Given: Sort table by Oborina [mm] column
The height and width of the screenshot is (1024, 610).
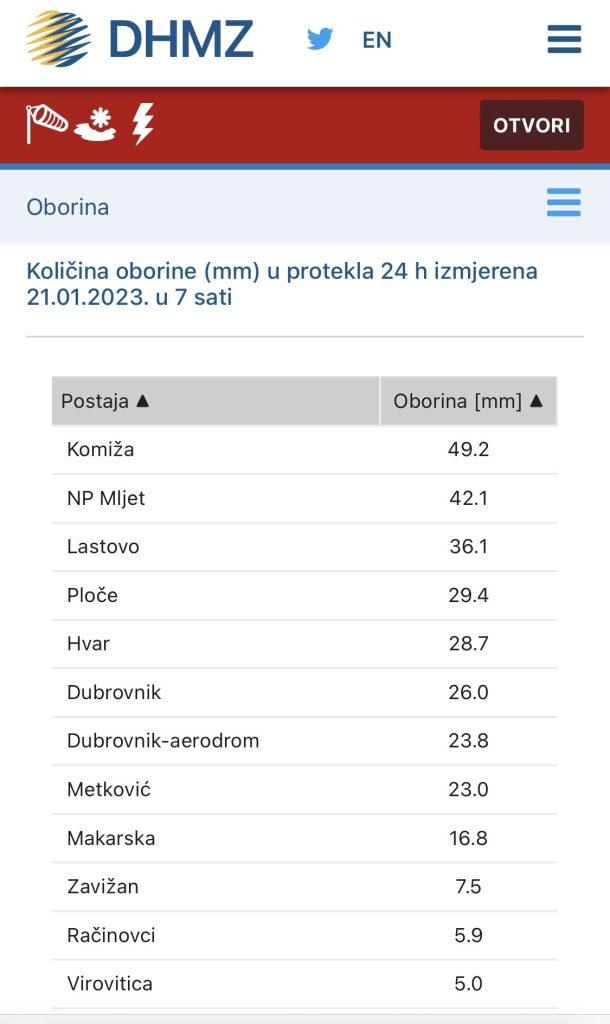Looking at the screenshot, I should pyautogui.click(x=468, y=402).
